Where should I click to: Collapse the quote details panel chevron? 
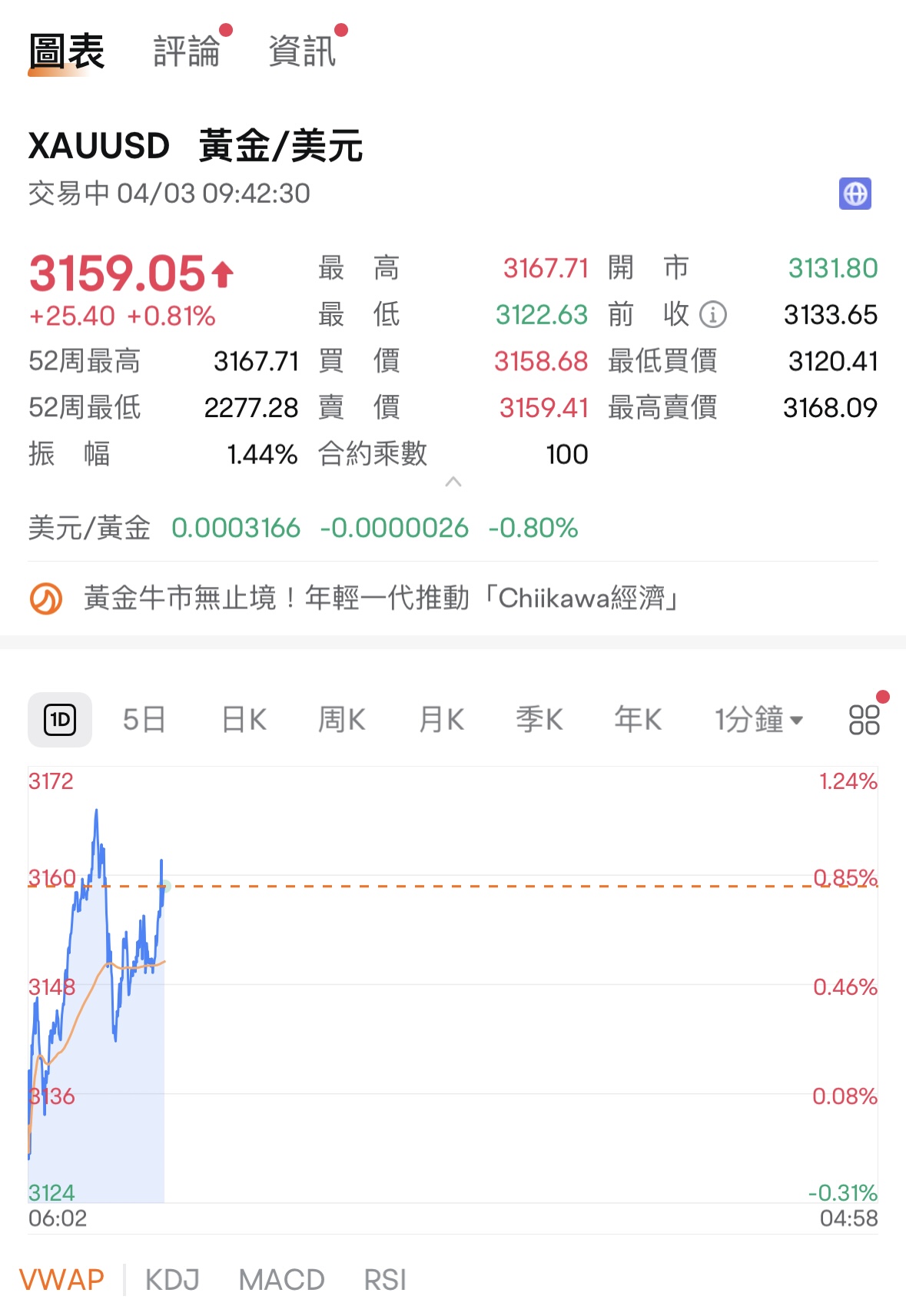455,482
